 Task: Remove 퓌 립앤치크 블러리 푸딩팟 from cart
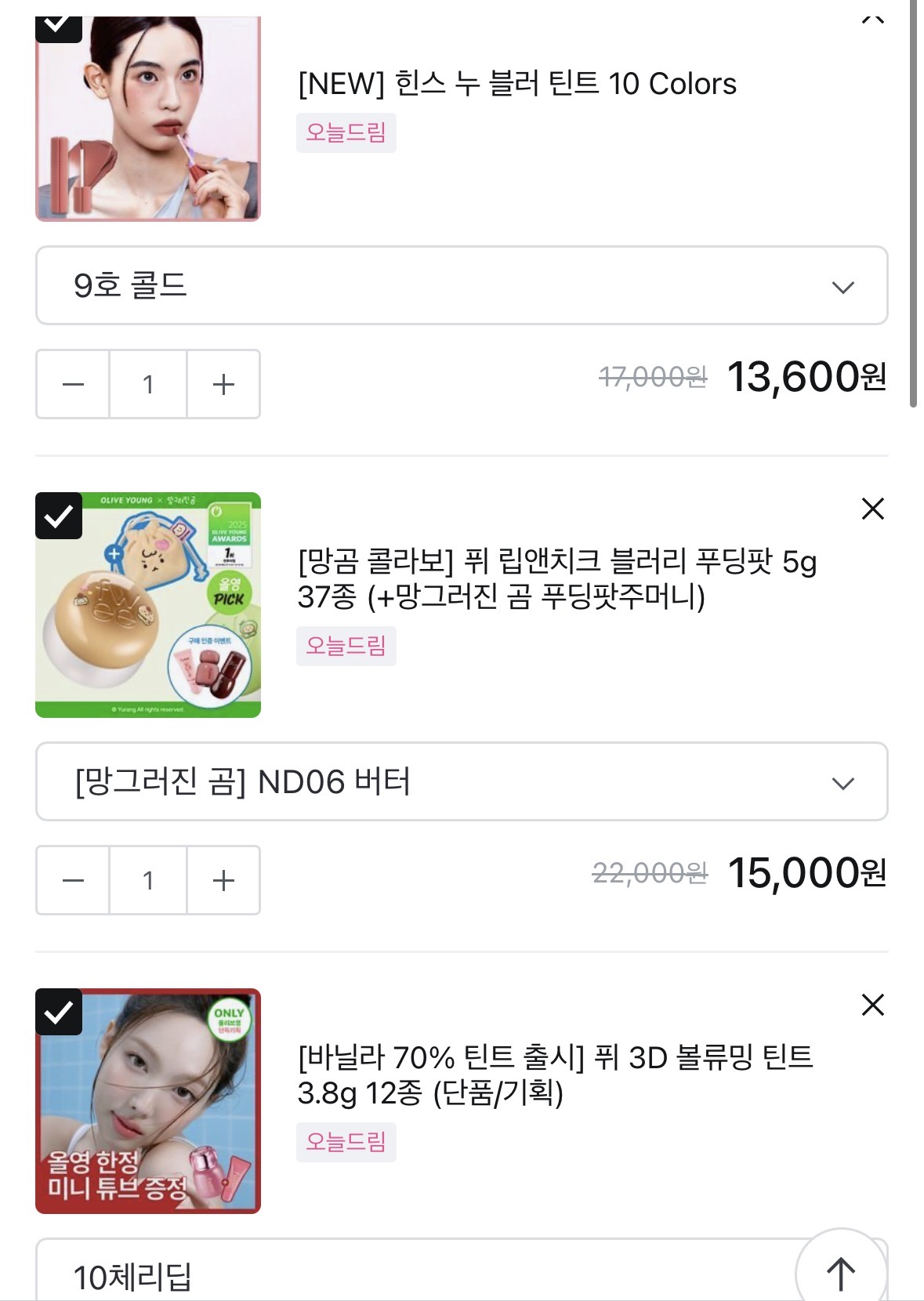tap(872, 509)
